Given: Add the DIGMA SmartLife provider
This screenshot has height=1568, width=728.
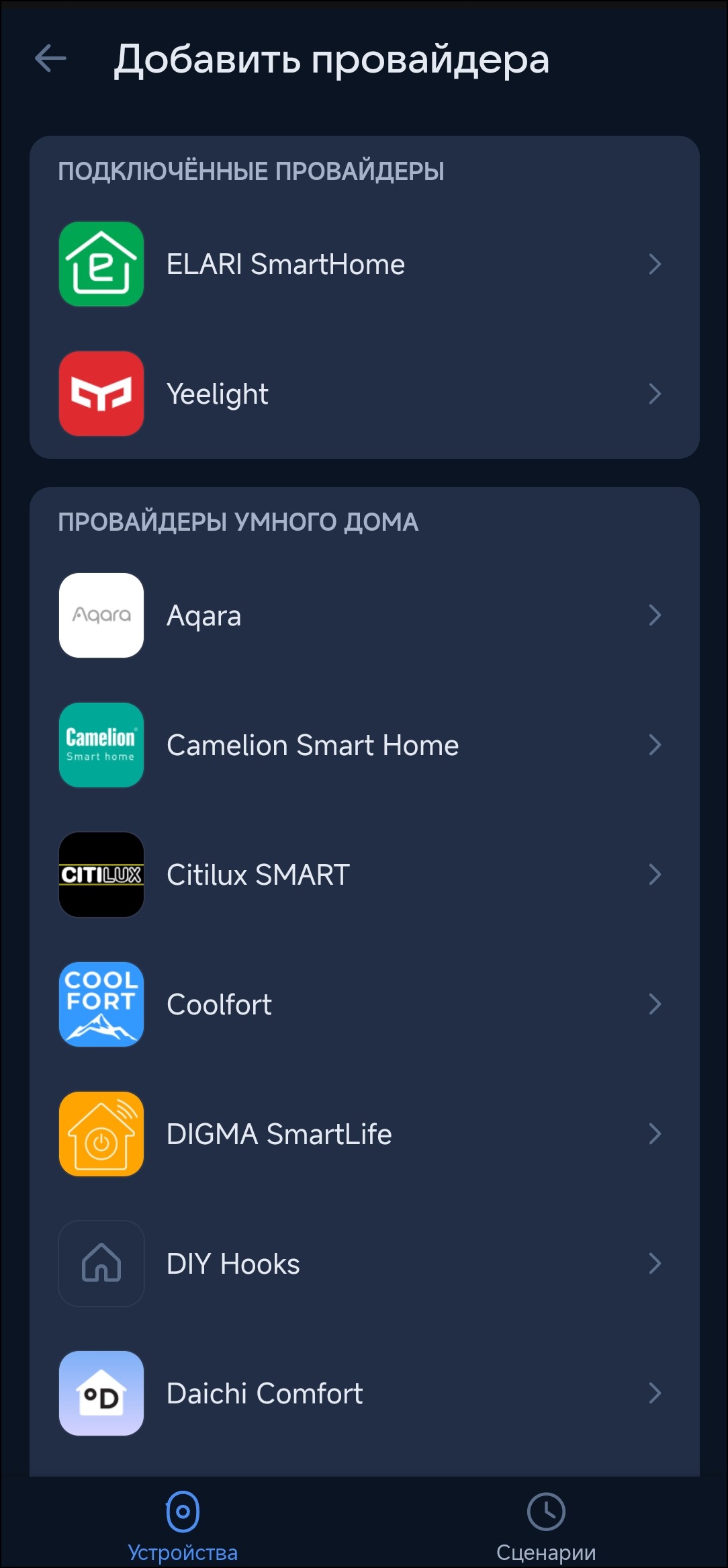Looking at the screenshot, I should pyautogui.click(x=363, y=1134).
